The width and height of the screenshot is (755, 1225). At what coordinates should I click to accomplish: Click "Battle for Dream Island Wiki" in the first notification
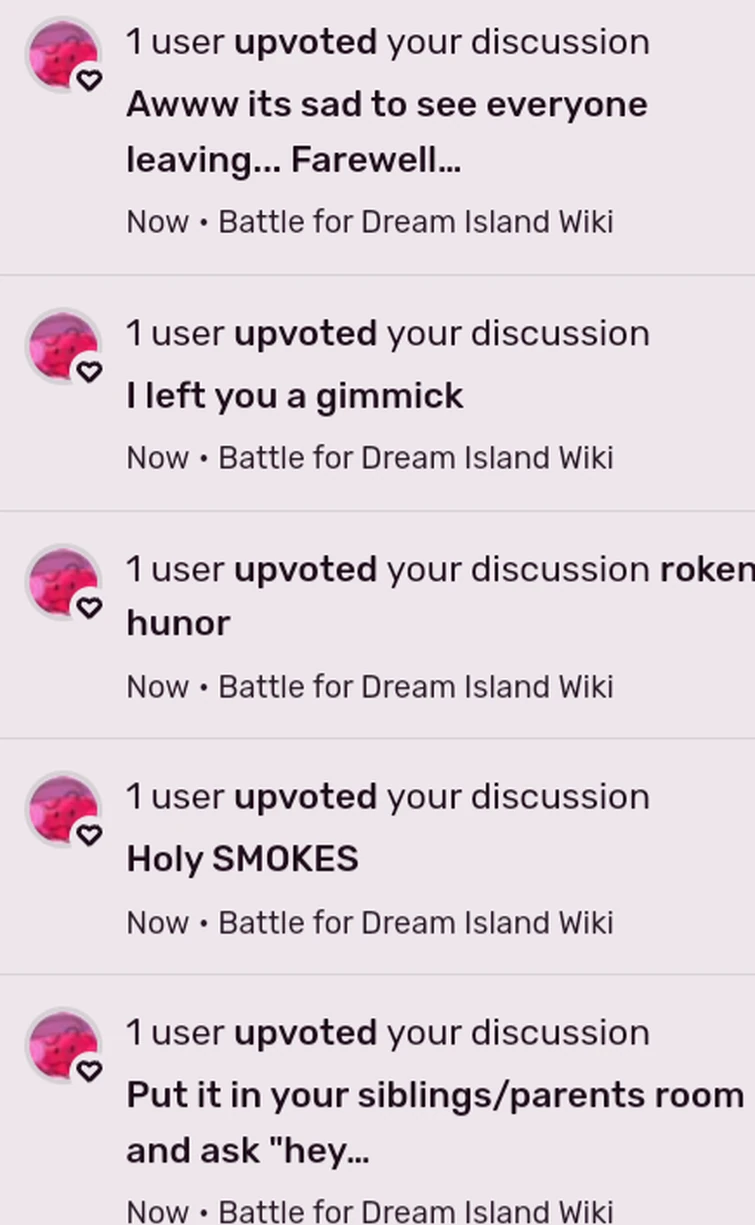416,221
